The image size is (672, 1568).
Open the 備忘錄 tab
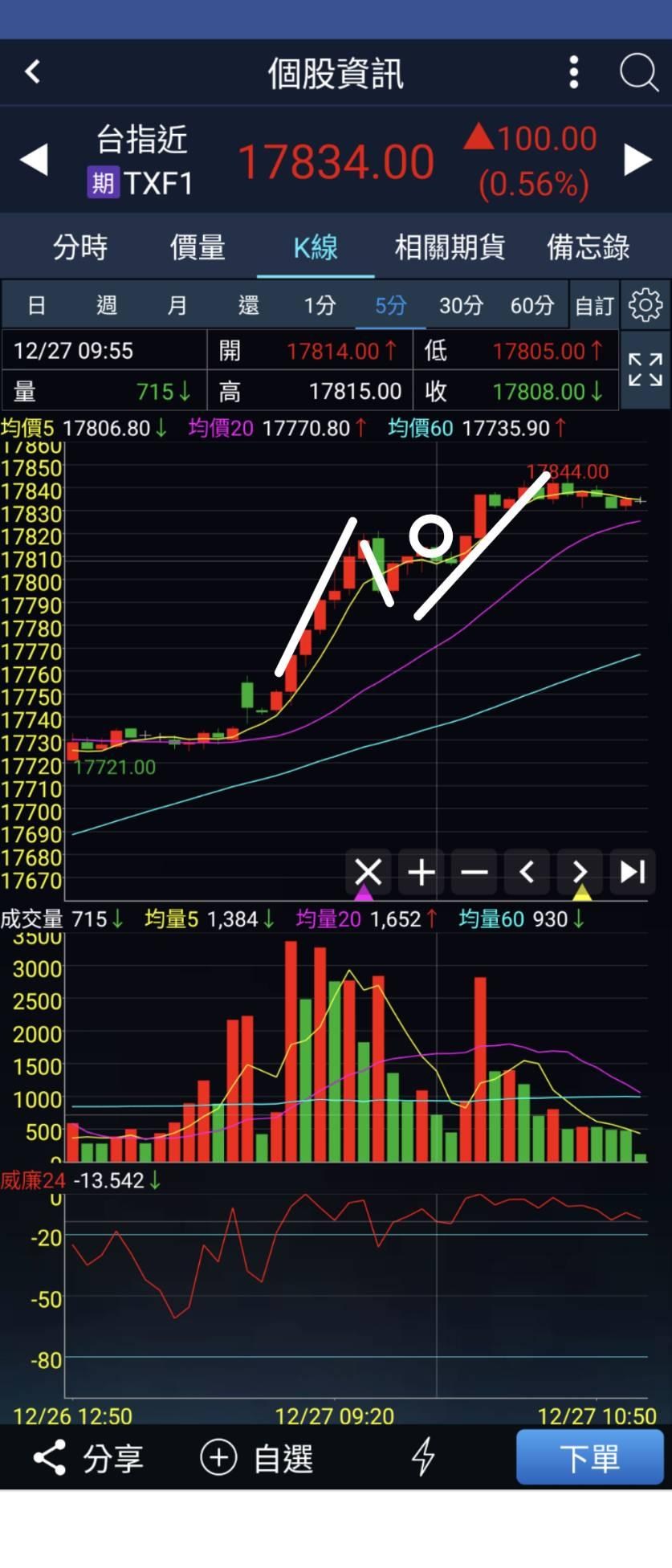pos(588,247)
